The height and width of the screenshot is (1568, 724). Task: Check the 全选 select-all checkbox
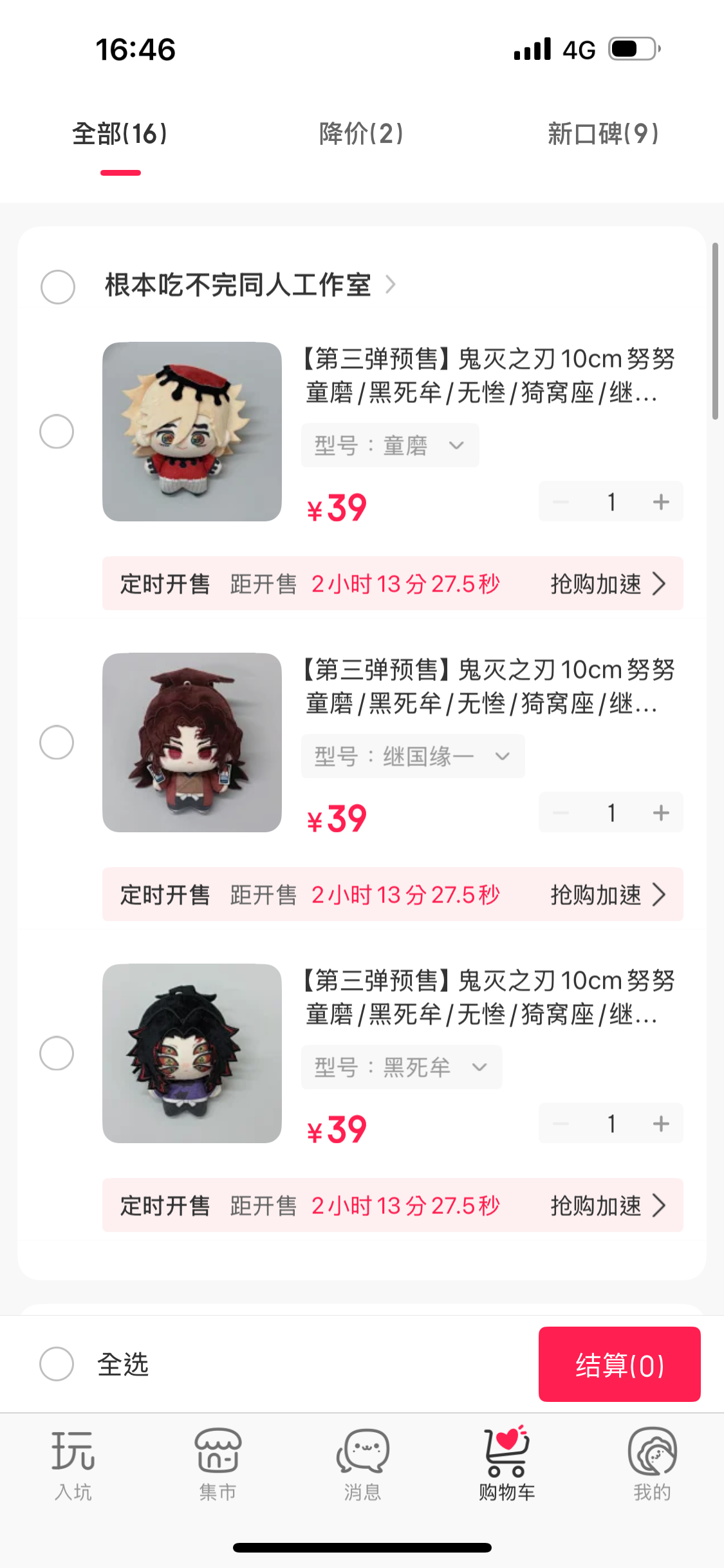57,1364
